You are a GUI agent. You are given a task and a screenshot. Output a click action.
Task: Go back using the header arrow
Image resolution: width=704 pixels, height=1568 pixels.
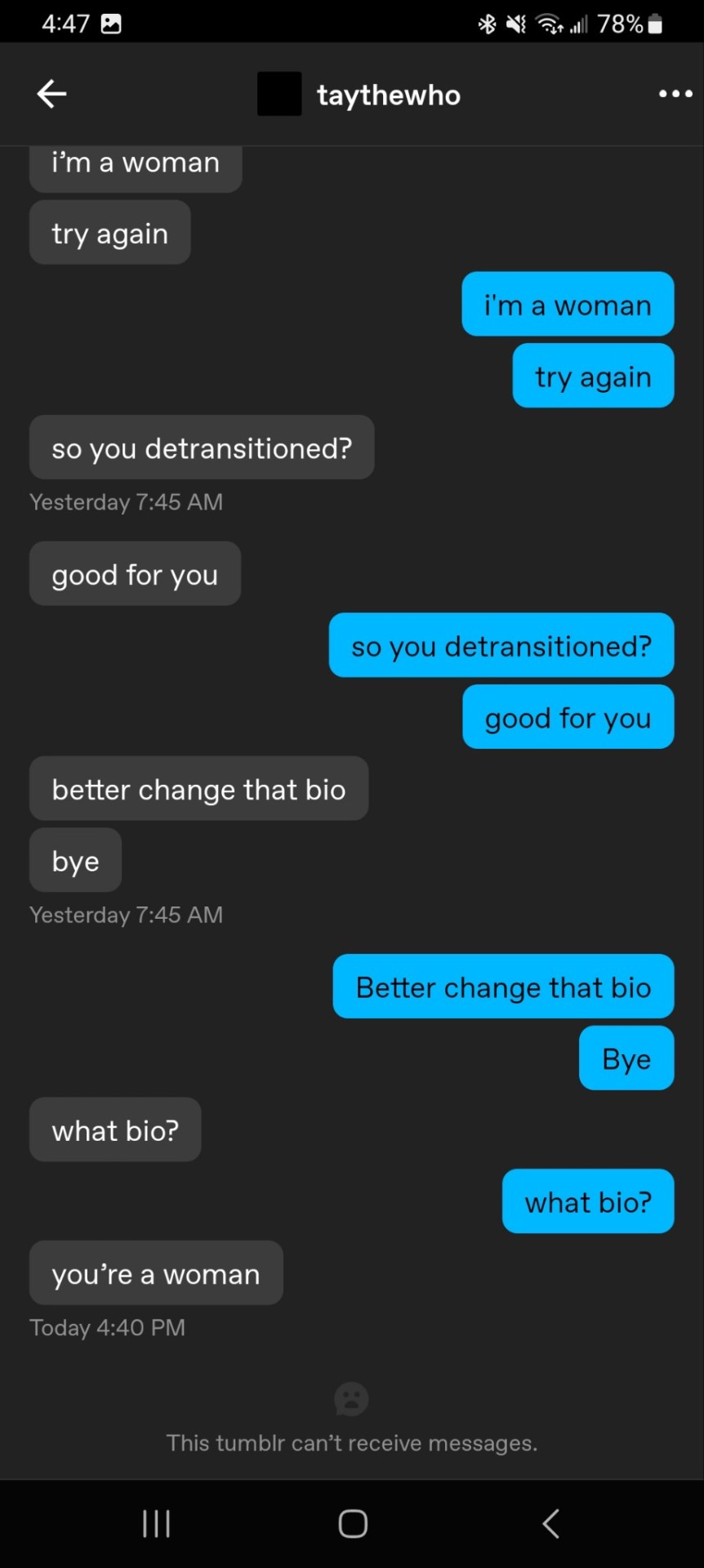(51, 94)
